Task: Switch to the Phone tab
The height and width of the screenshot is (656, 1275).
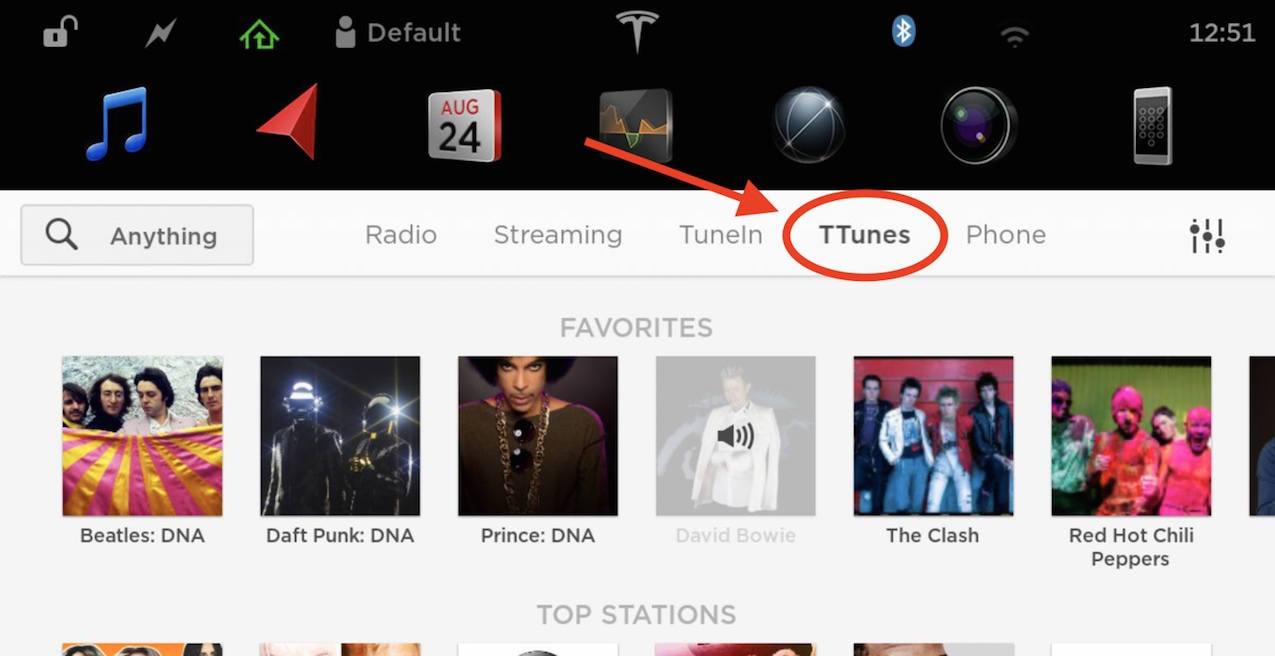Action: tap(1005, 235)
